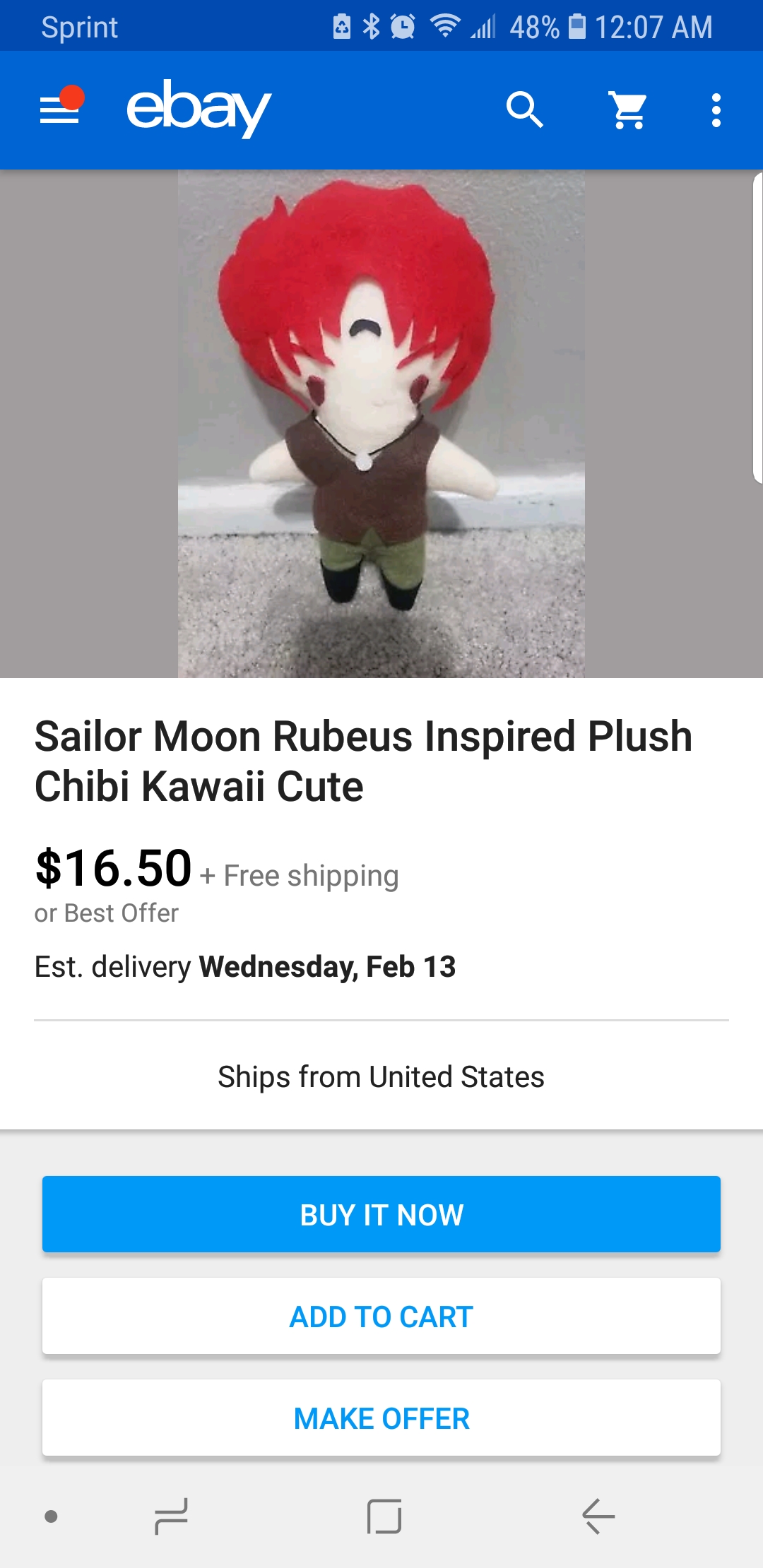Image resolution: width=763 pixels, height=1568 pixels.
Task: Add the plush to cart
Action: click(381, 1316)
